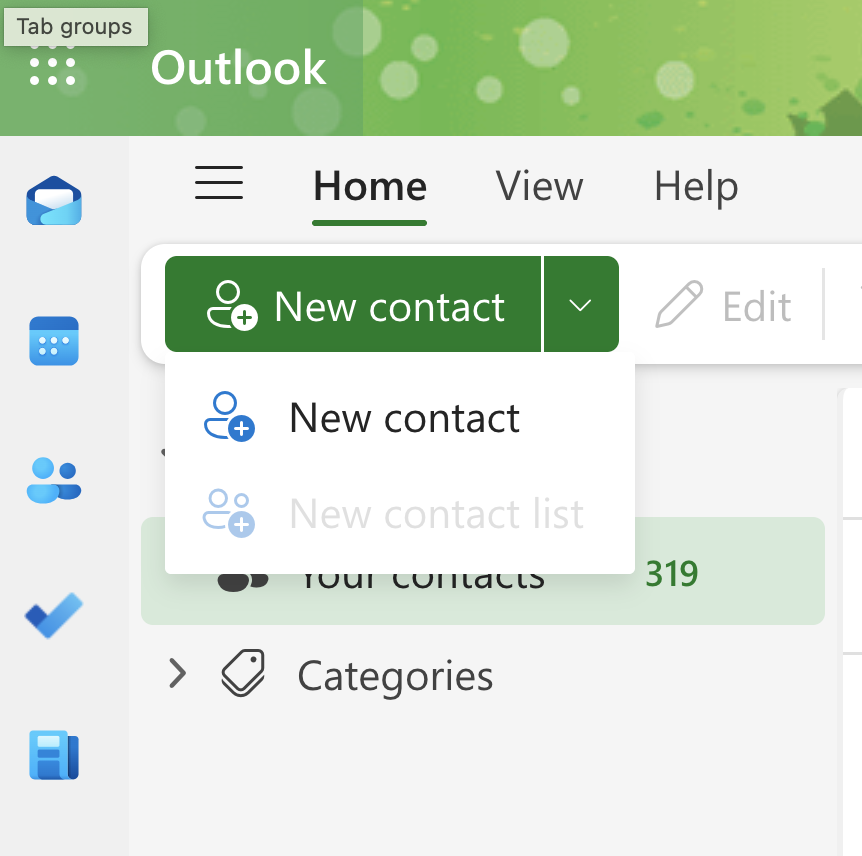Open People from the side rail

click(x=54, y=479)
